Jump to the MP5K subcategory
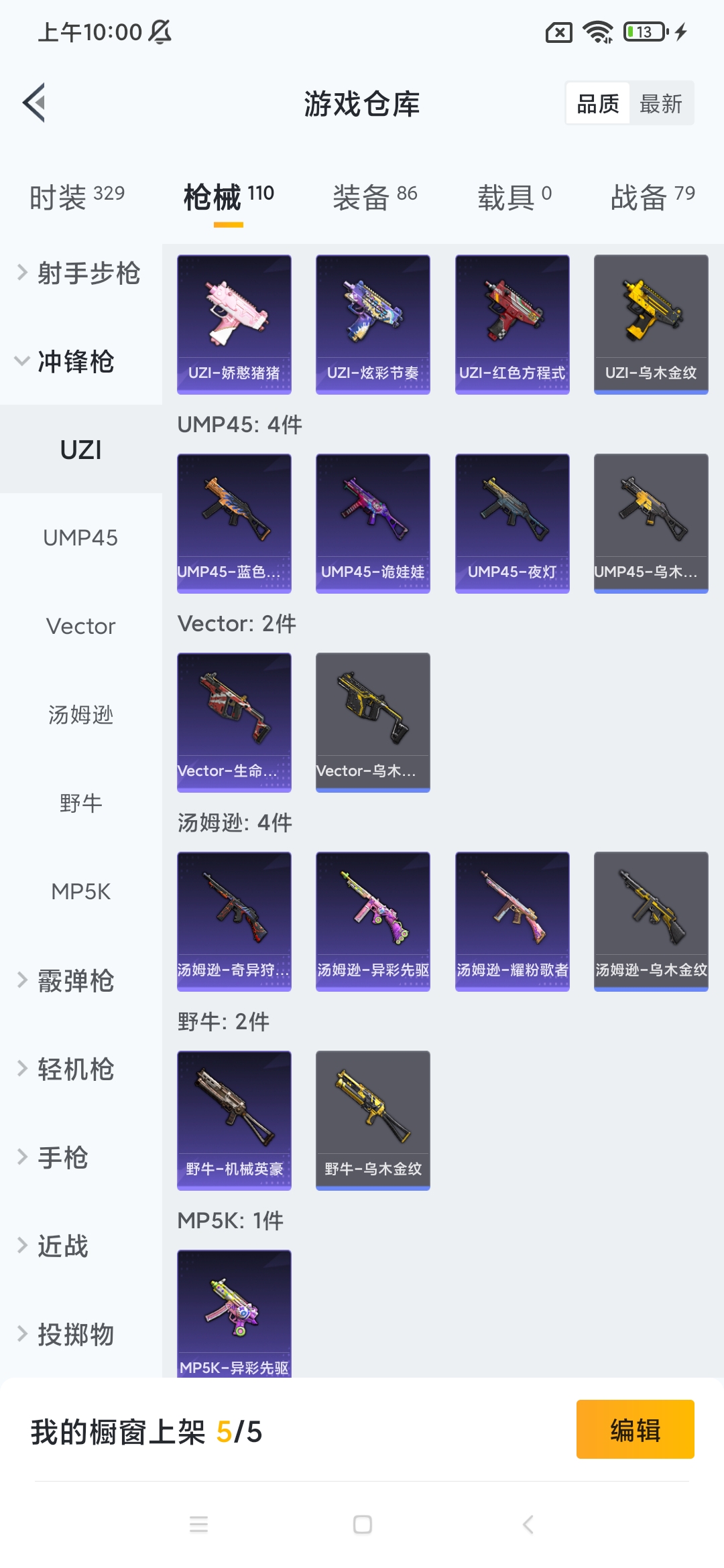 80,892
